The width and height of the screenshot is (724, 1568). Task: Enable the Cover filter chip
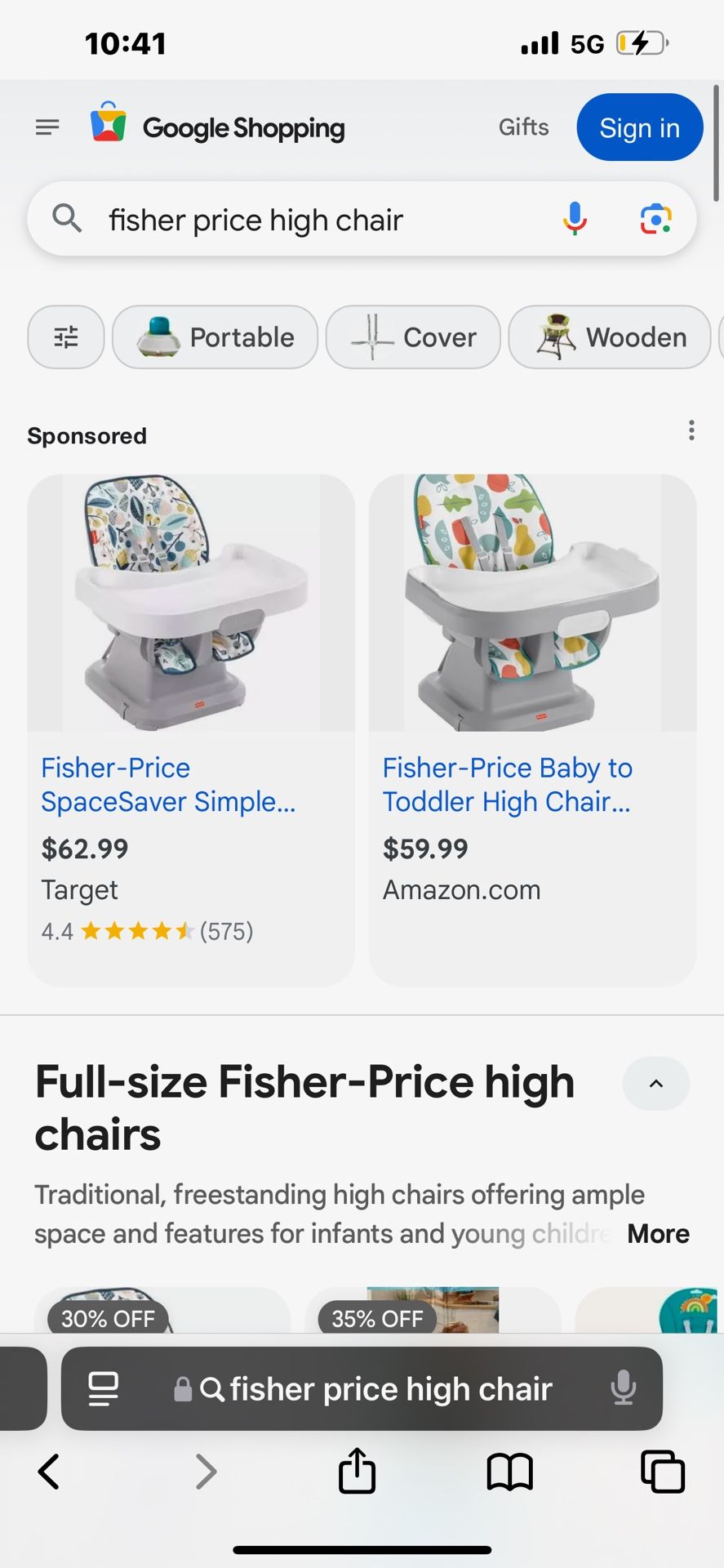413,336
